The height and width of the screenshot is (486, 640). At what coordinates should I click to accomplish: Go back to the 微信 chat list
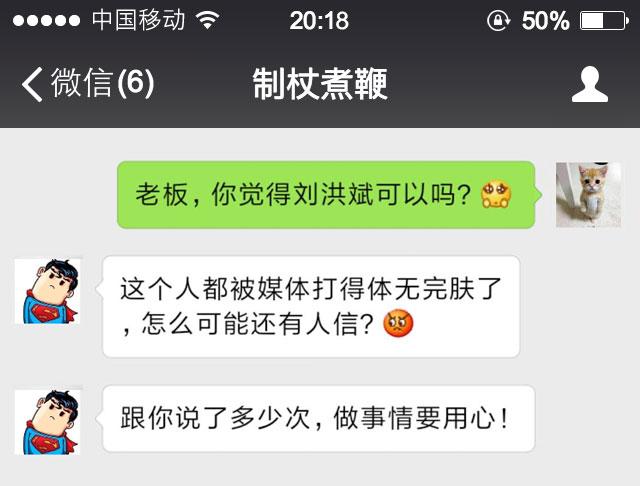click(86, 85)
